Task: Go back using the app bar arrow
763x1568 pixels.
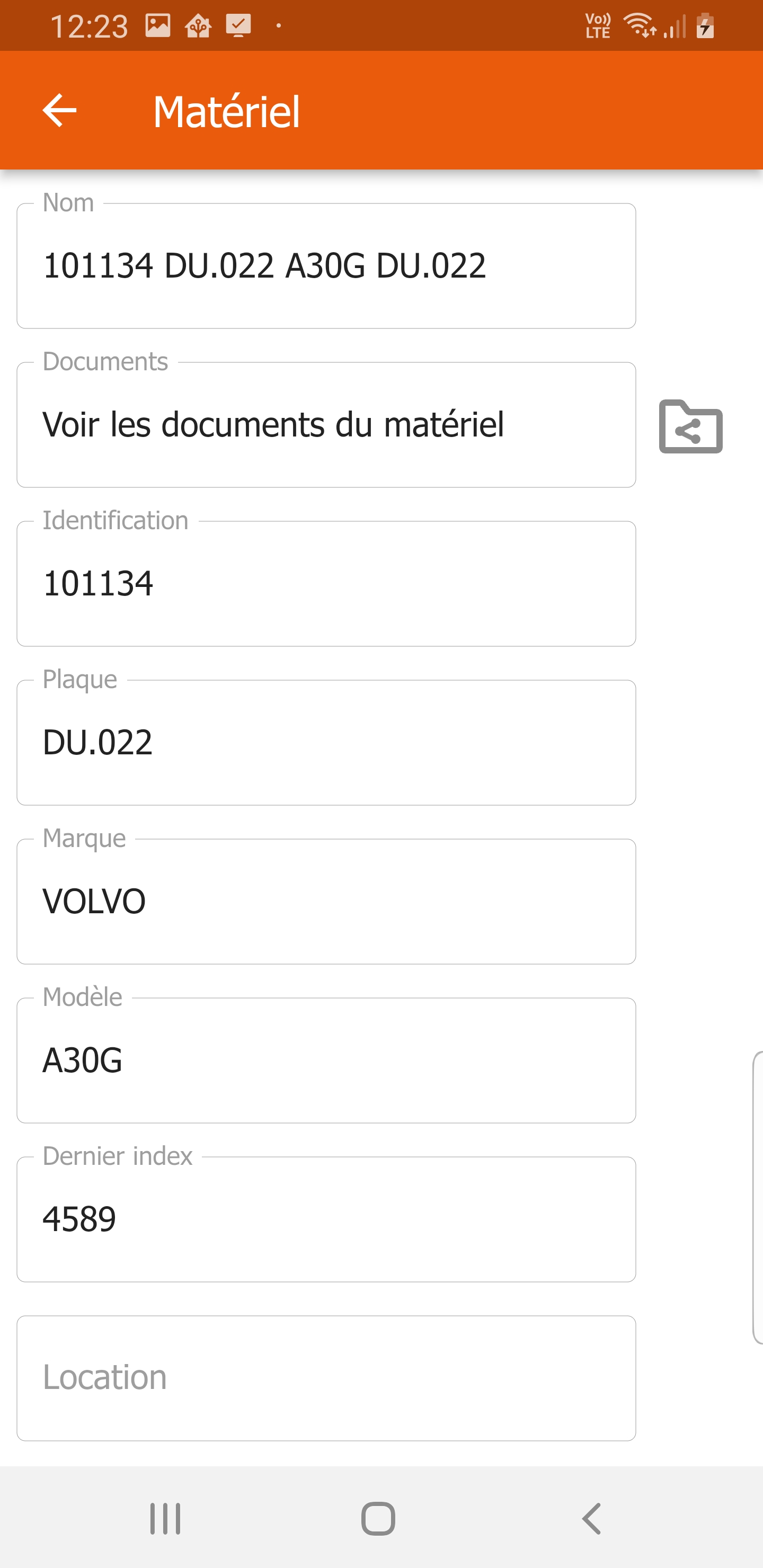Action: [x=60, y=110]
